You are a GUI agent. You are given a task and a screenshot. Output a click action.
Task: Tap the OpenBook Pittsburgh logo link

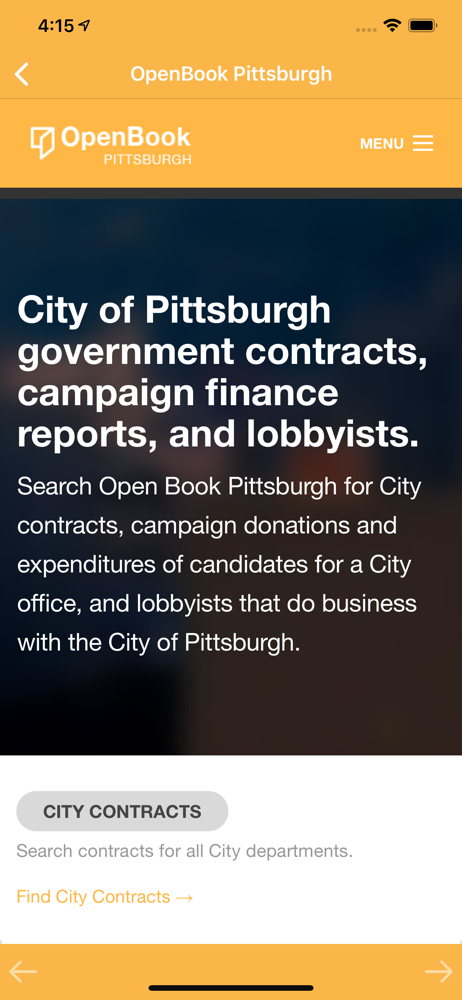[x=110, y=145]
